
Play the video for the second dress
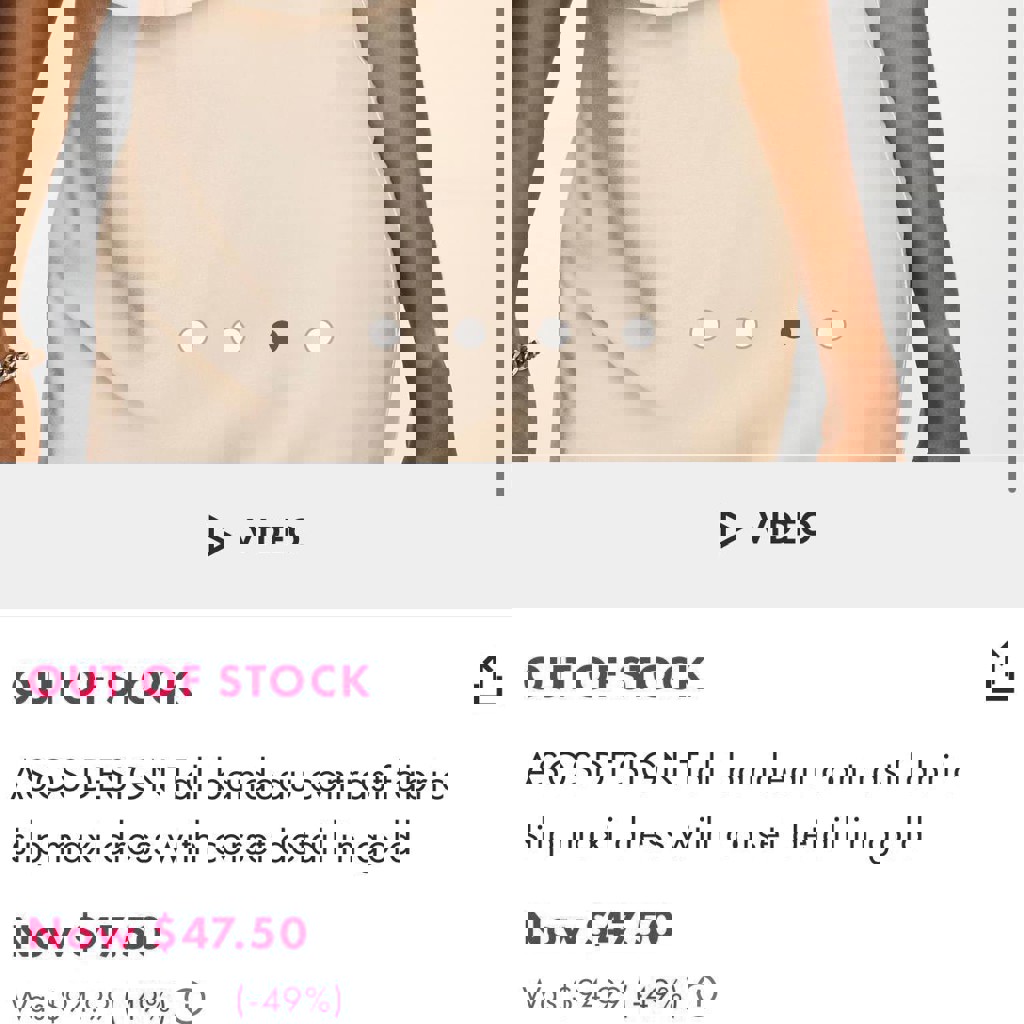pos(768,528)
